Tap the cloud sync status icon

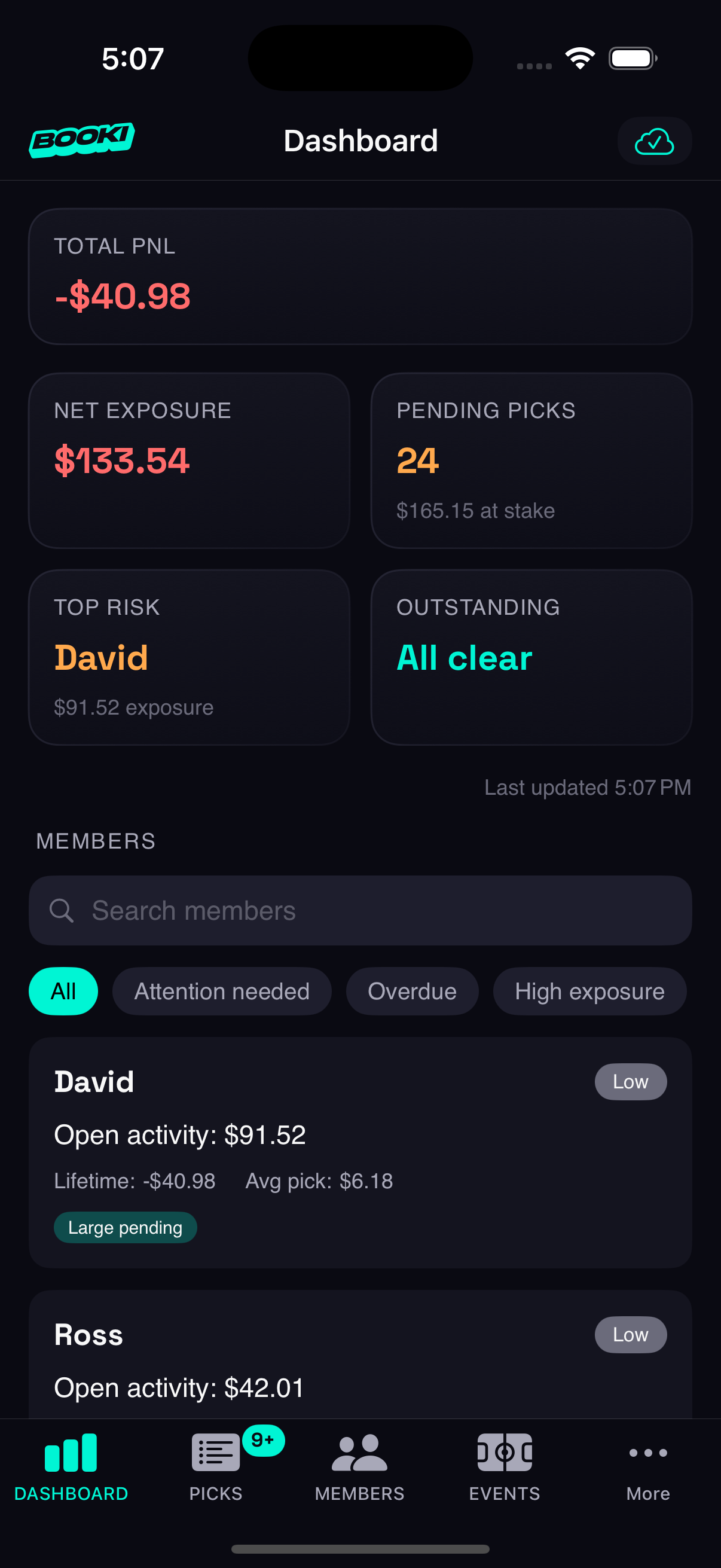pyautogui.click(x=654, y=141)
